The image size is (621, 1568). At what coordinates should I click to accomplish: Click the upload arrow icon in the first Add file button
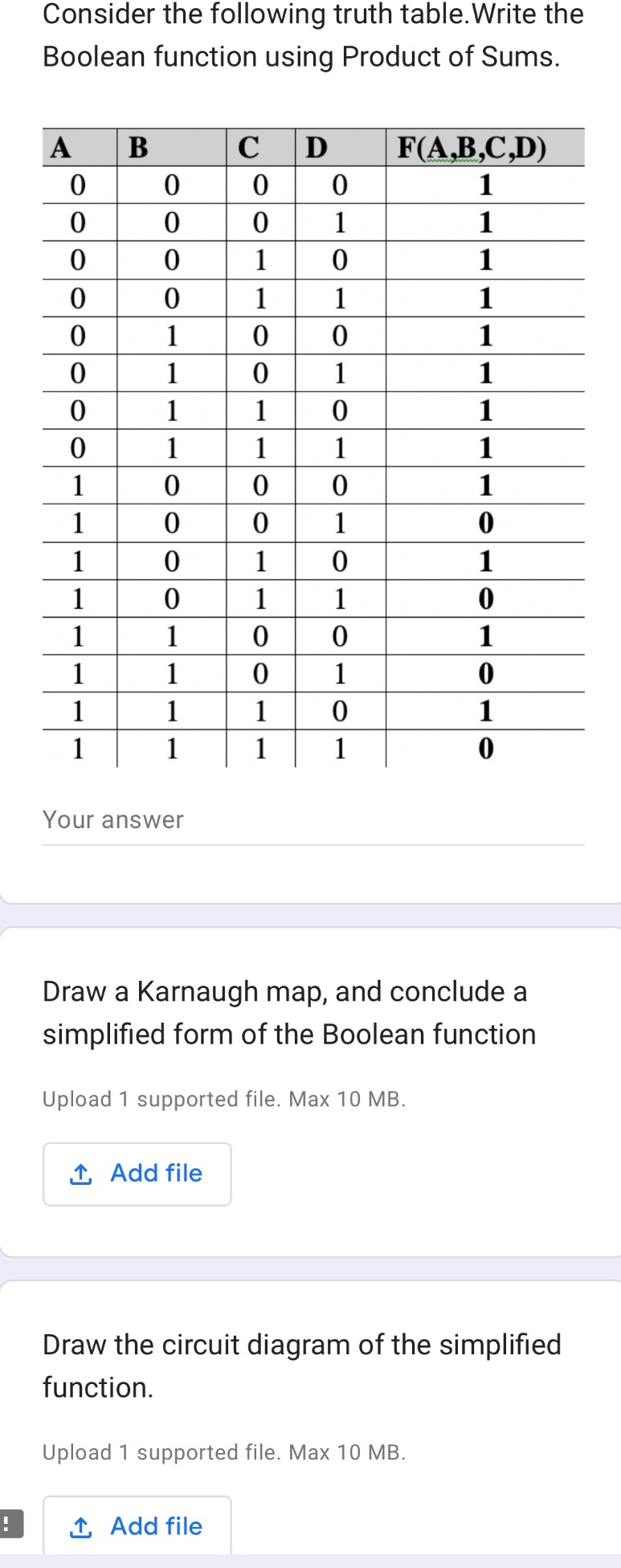coord(80,1173)
